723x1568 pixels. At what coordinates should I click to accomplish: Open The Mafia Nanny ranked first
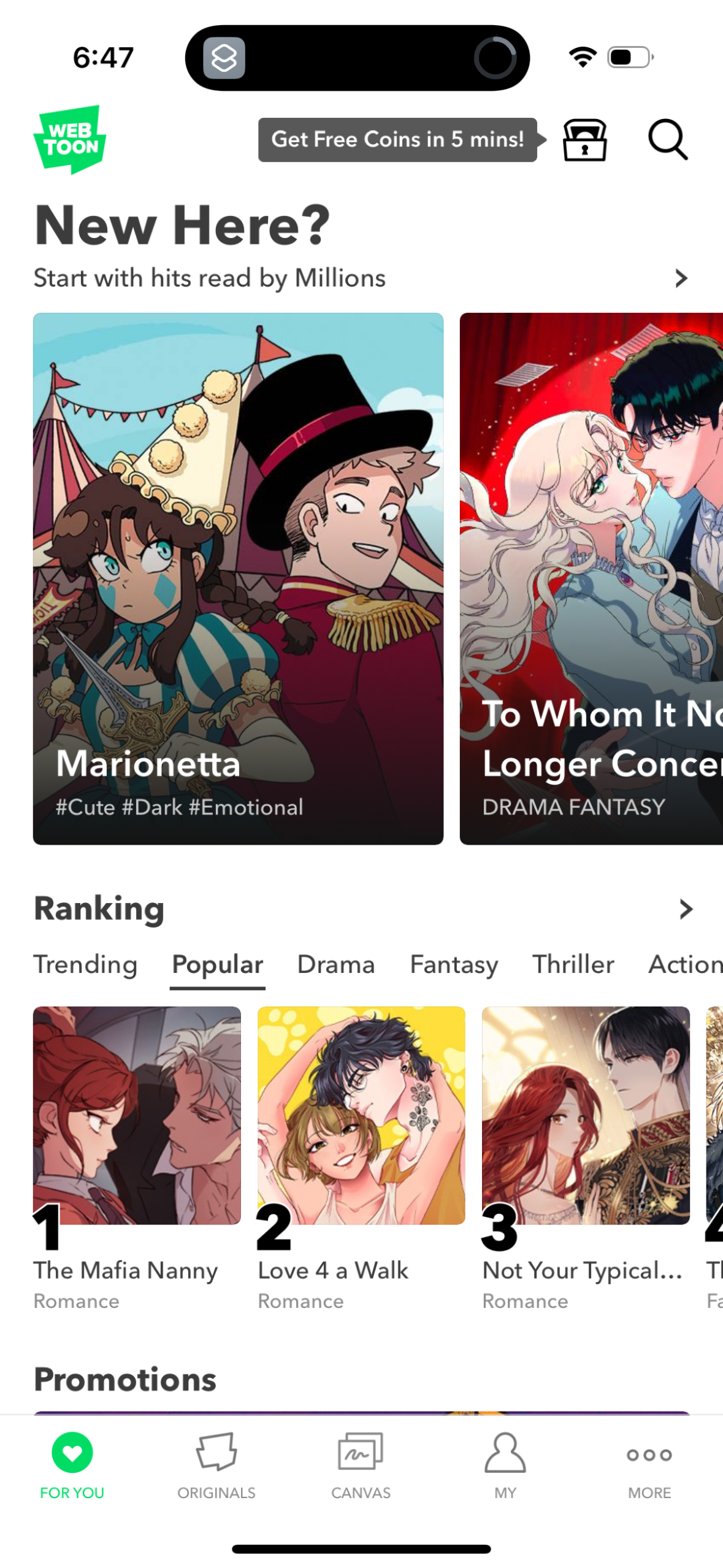coord(137,1118)
